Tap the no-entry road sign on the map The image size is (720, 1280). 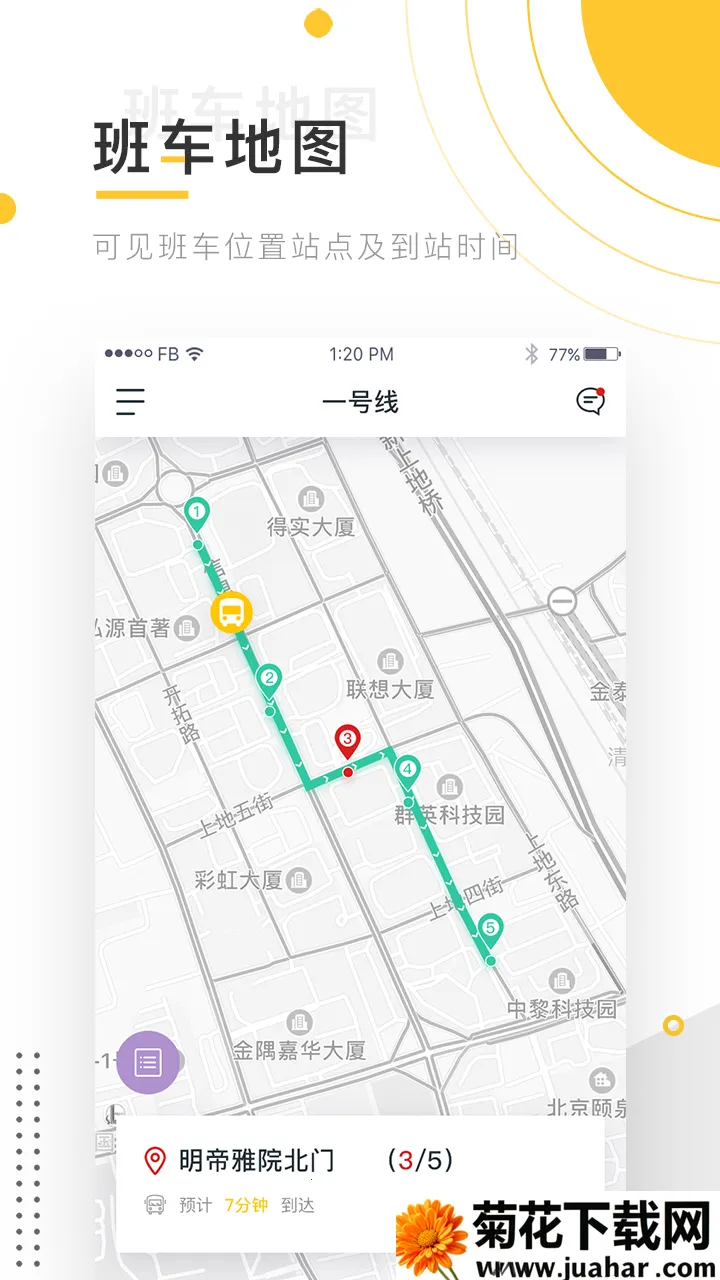[x=561, y=602]
